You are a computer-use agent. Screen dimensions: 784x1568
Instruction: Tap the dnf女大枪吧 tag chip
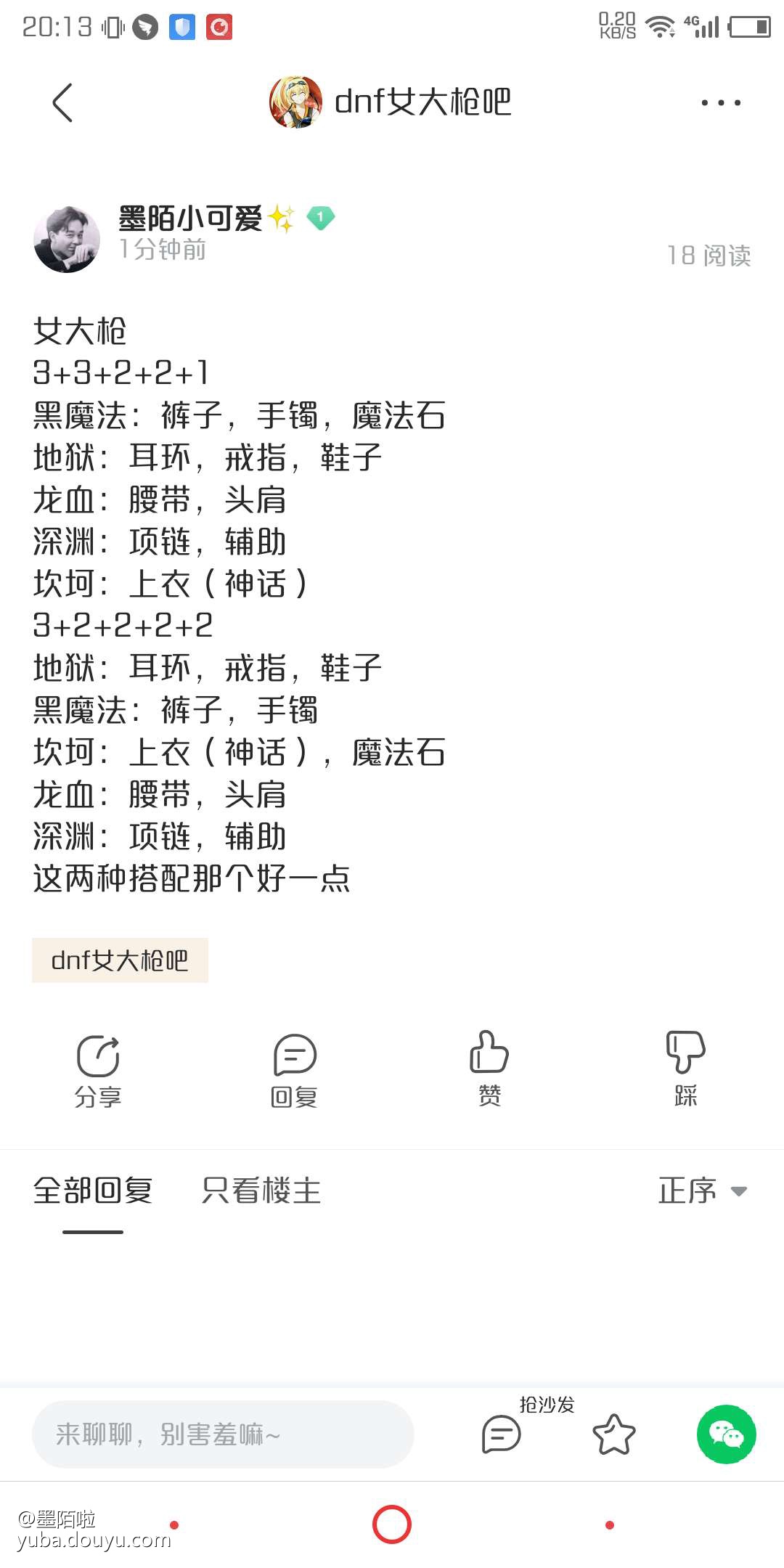120,960
